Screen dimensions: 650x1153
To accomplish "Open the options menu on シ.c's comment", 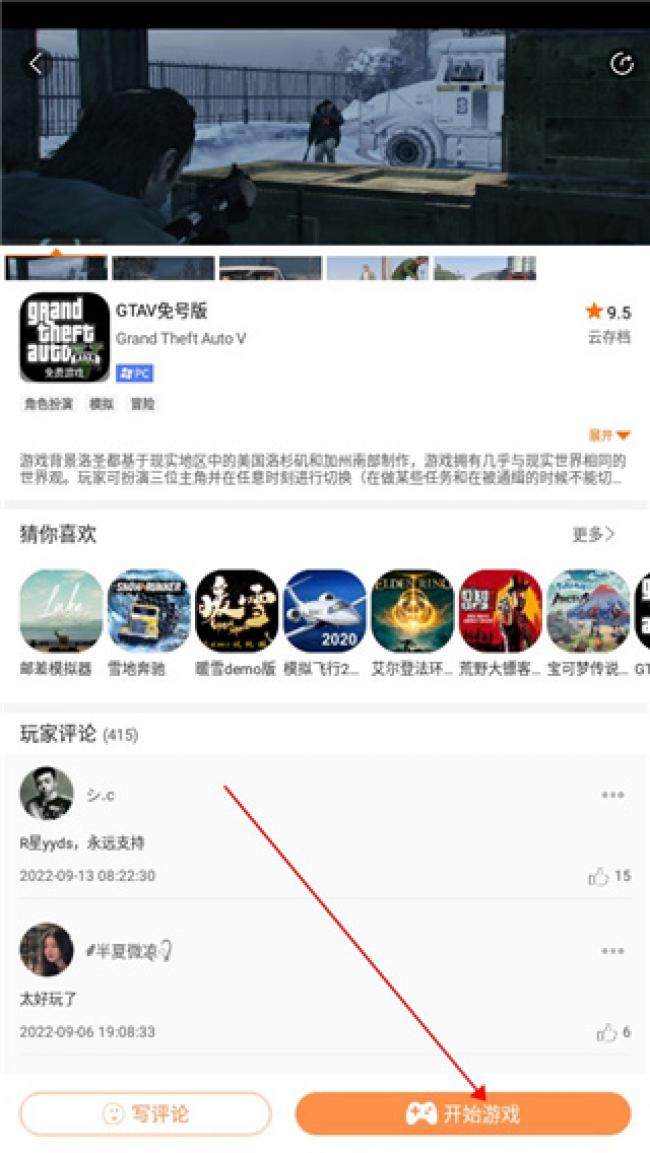I will pyautogui.click(x=612, y=795).
